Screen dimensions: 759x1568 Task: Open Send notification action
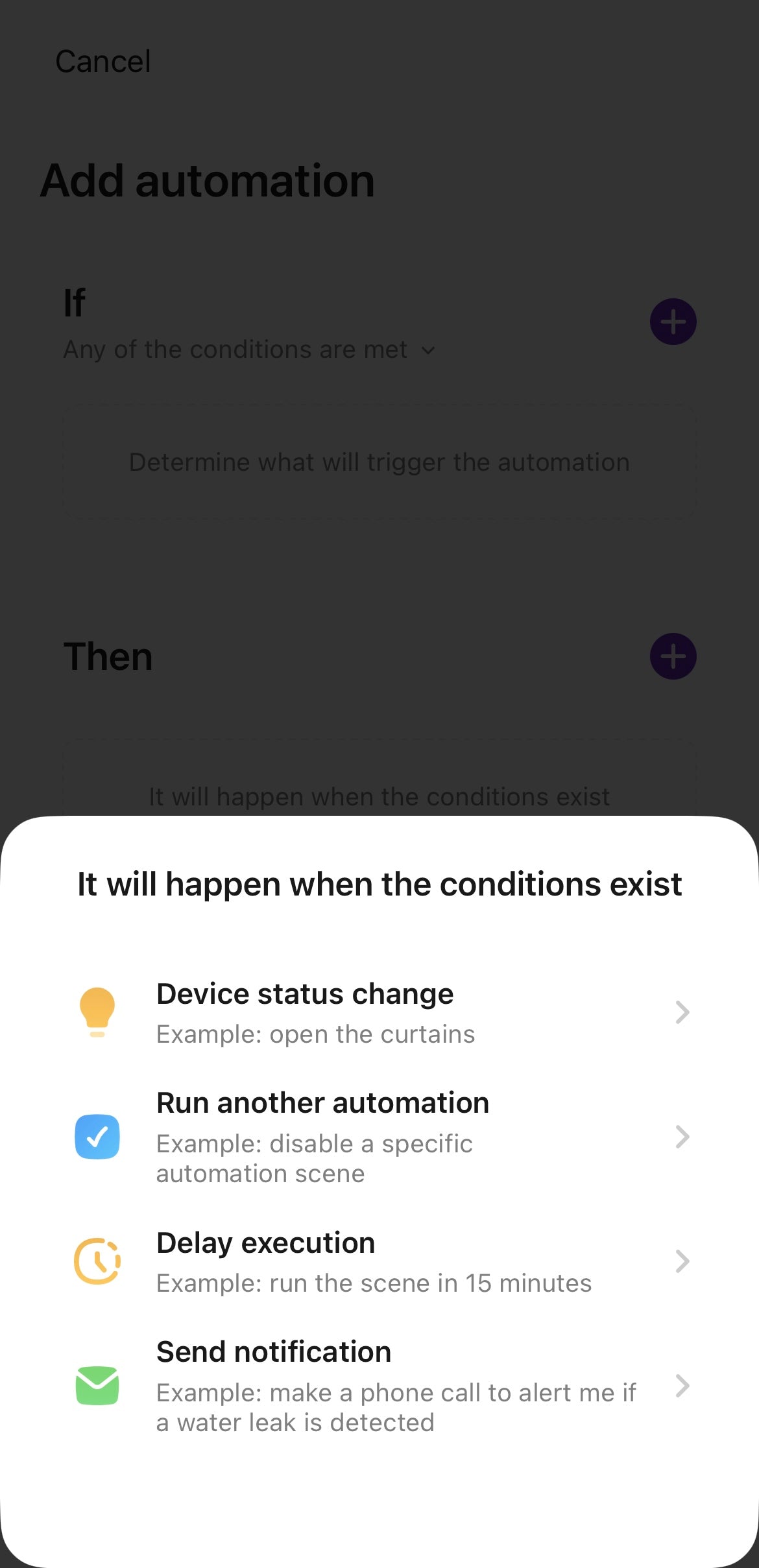(379, 1386)
